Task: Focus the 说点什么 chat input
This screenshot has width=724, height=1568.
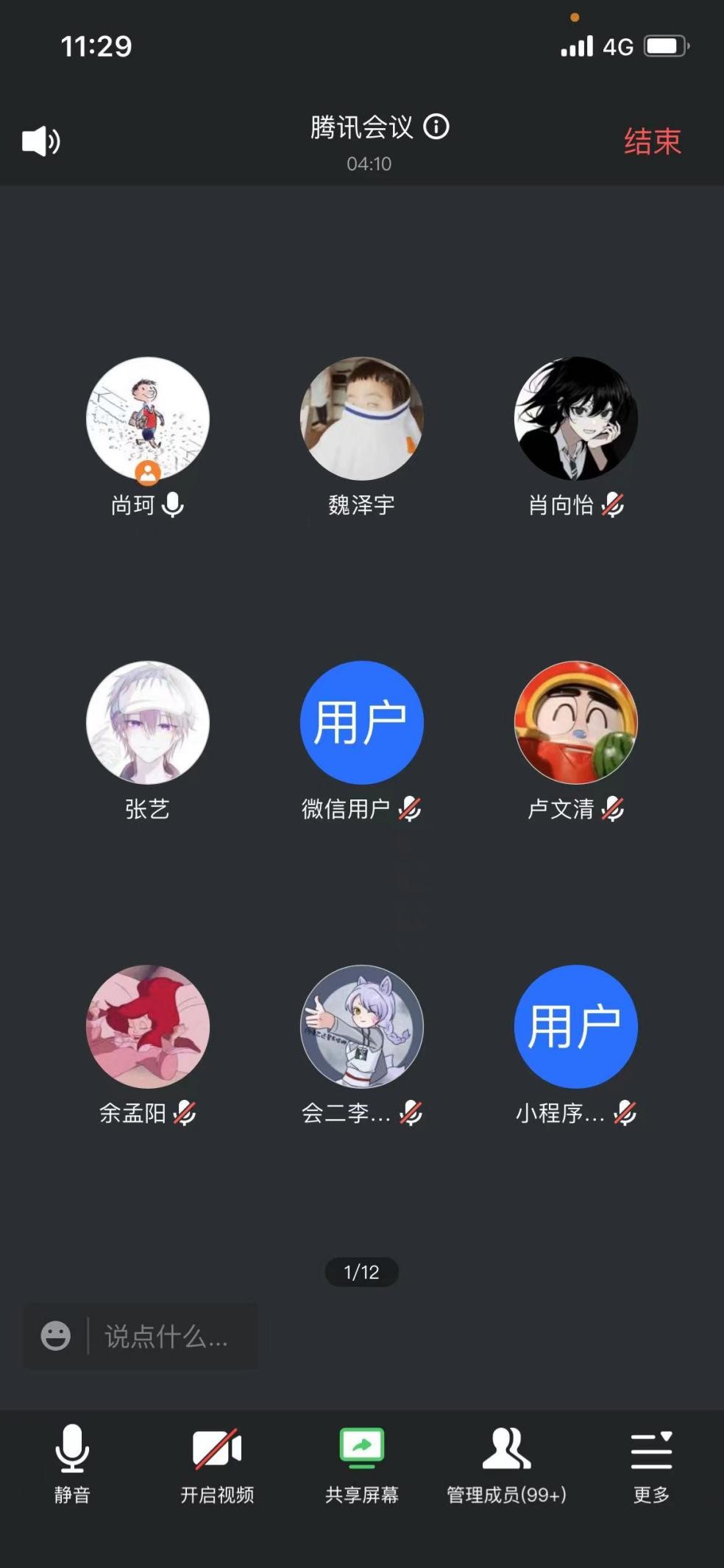Action: [168, 1336]
